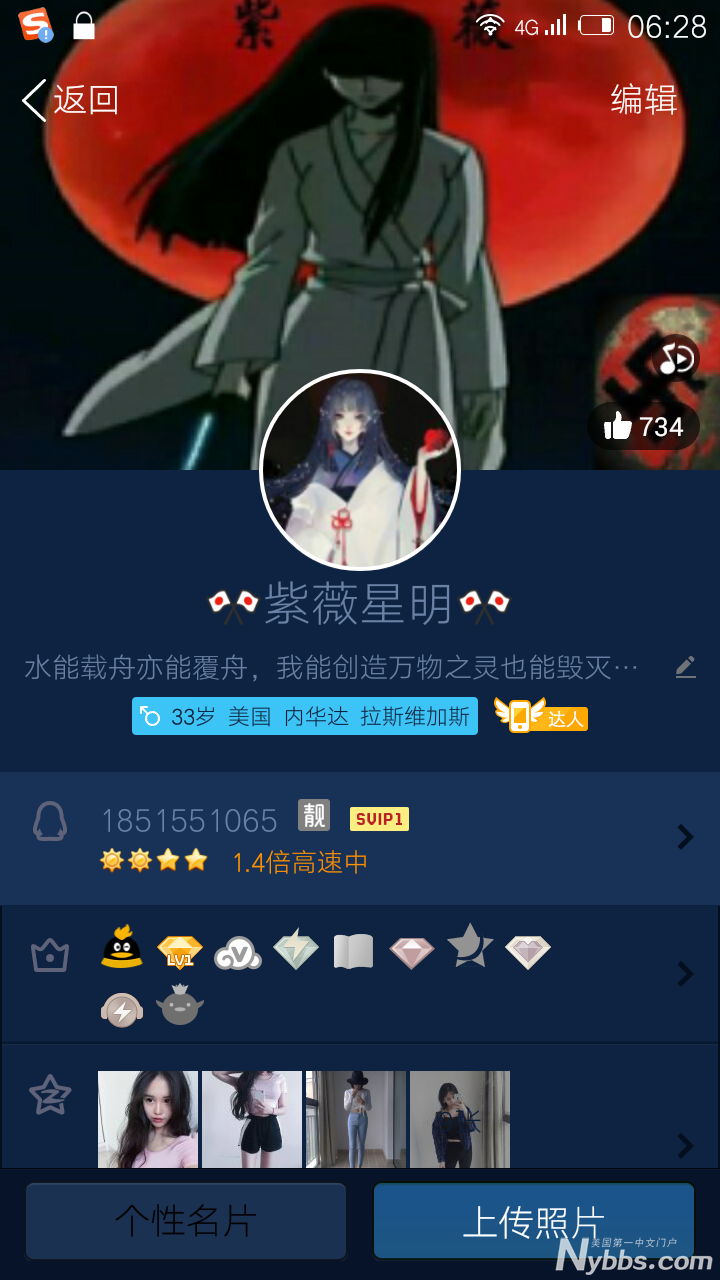The height and width of the screenshot is (1280, 720).
Task: Tap the 返回 back button
Action: (70, 100)
